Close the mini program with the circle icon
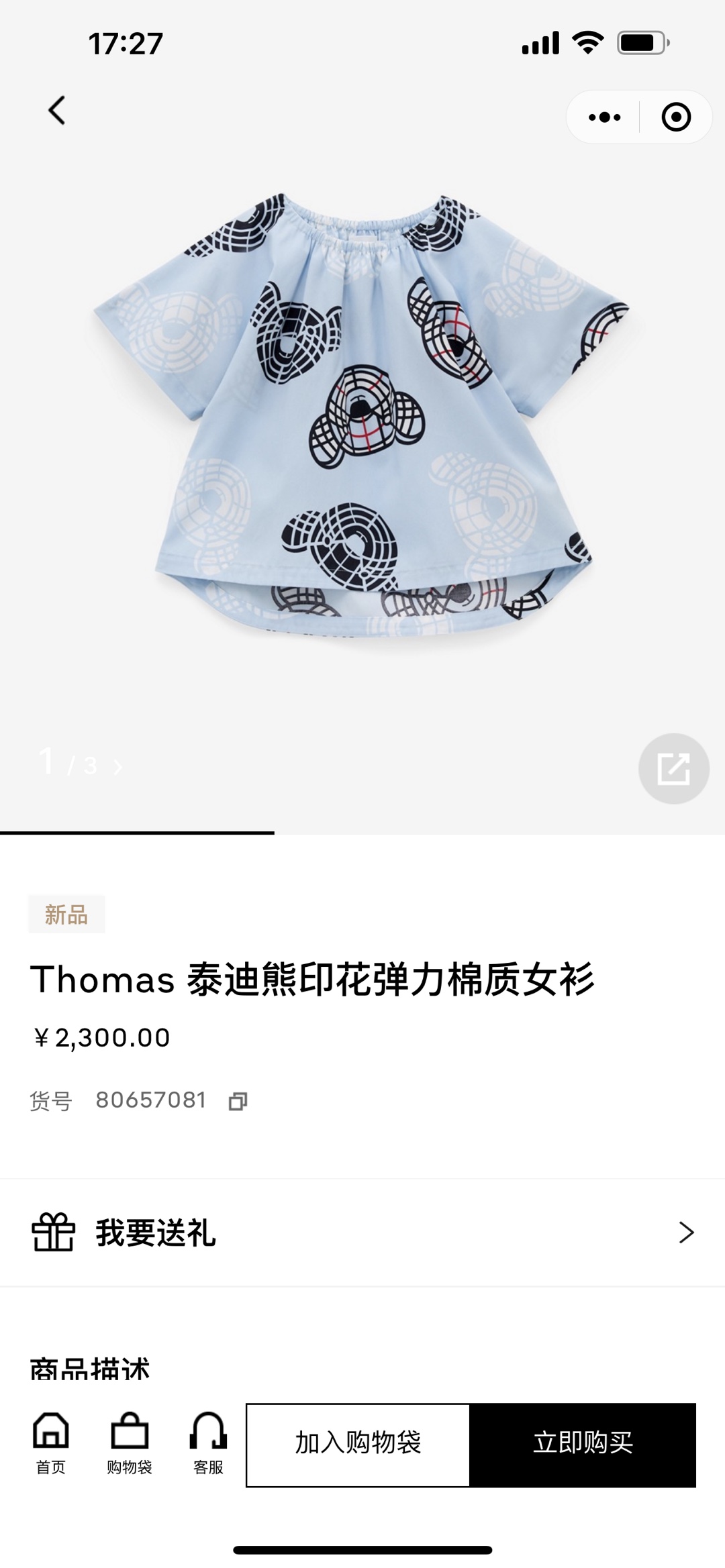This screenshot has height=1568, width=725. pos(675,117)
